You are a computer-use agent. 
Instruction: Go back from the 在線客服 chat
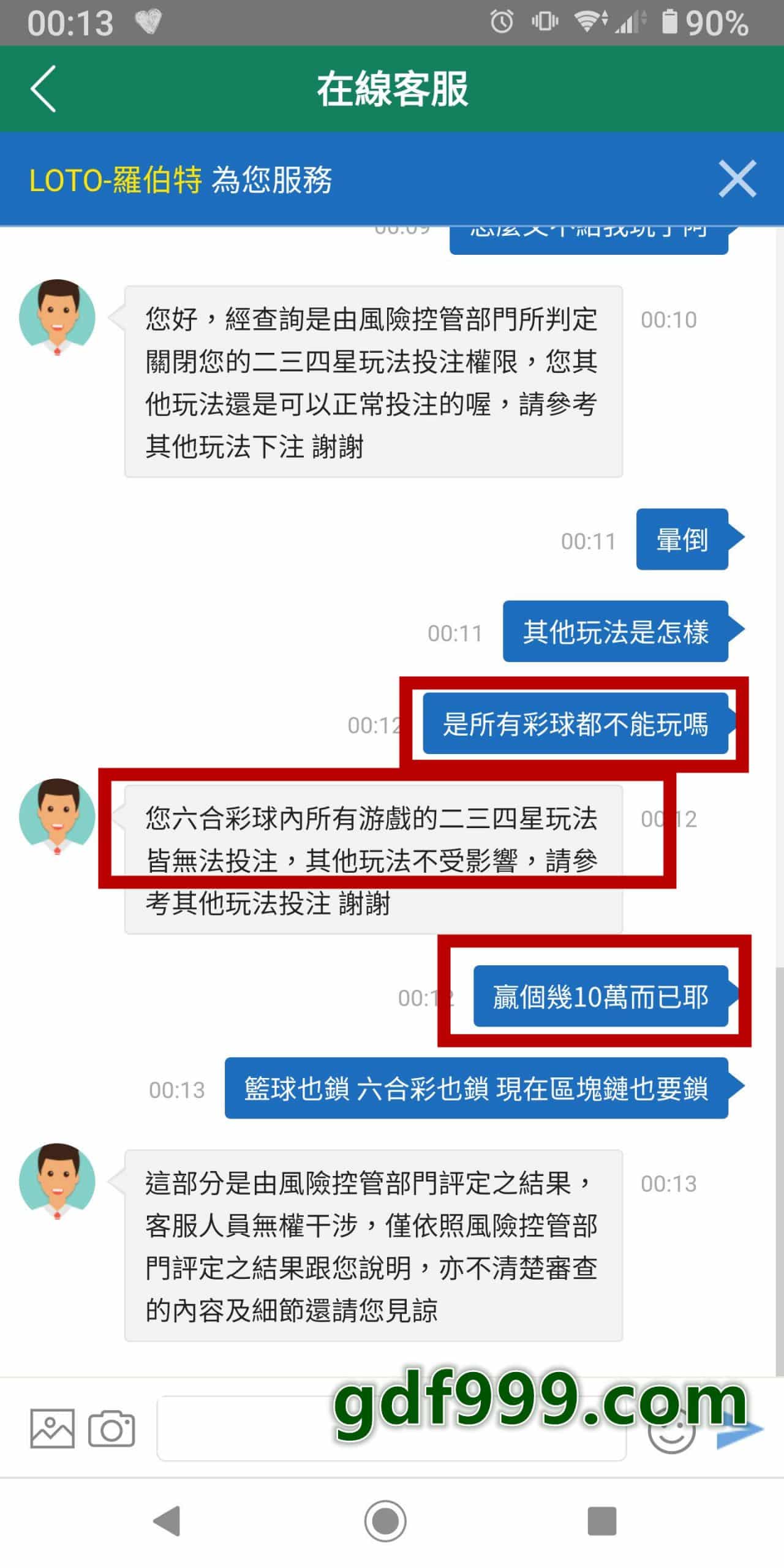(x=43, y=89)
